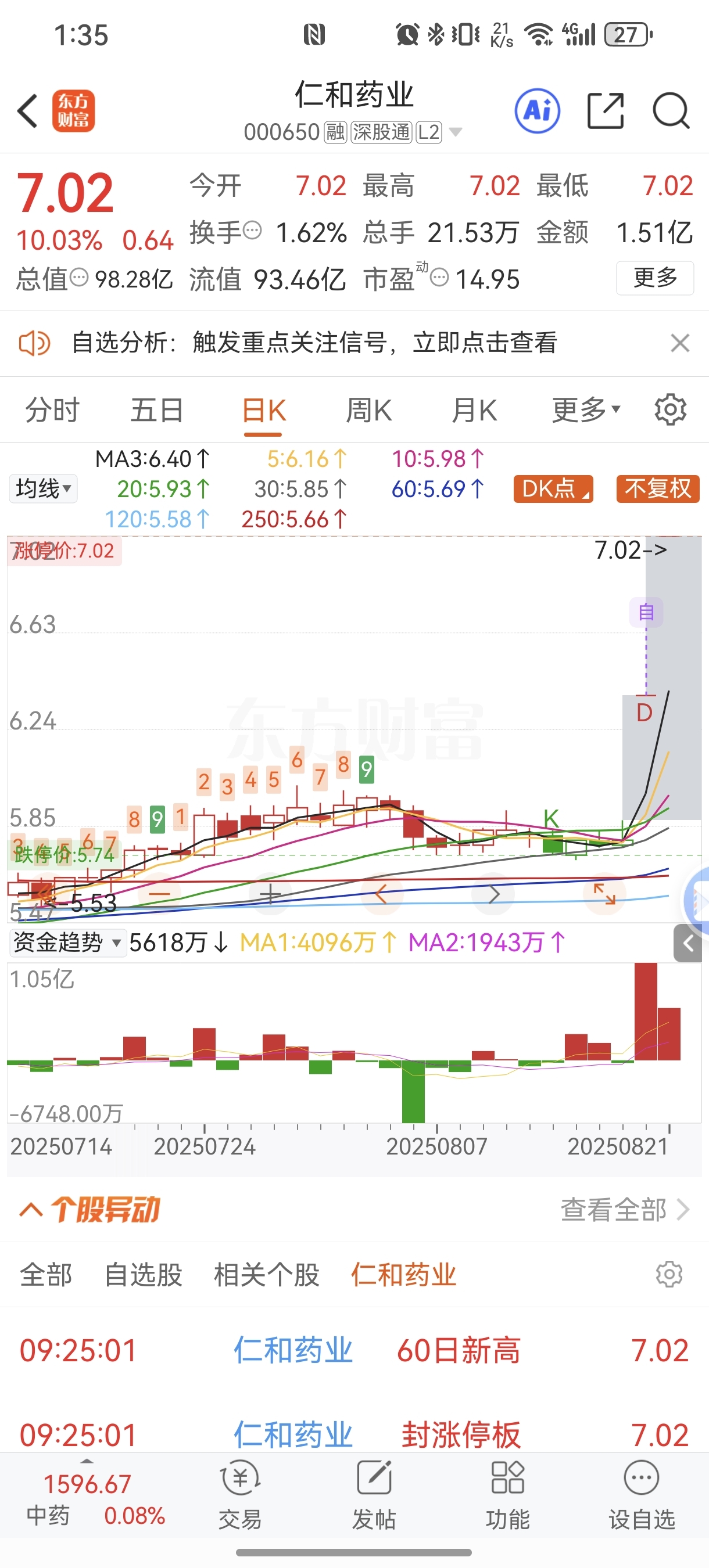Share this stock page
Image resolution: width=709 pixels, height=1568 pixels.
click(606, 111)
